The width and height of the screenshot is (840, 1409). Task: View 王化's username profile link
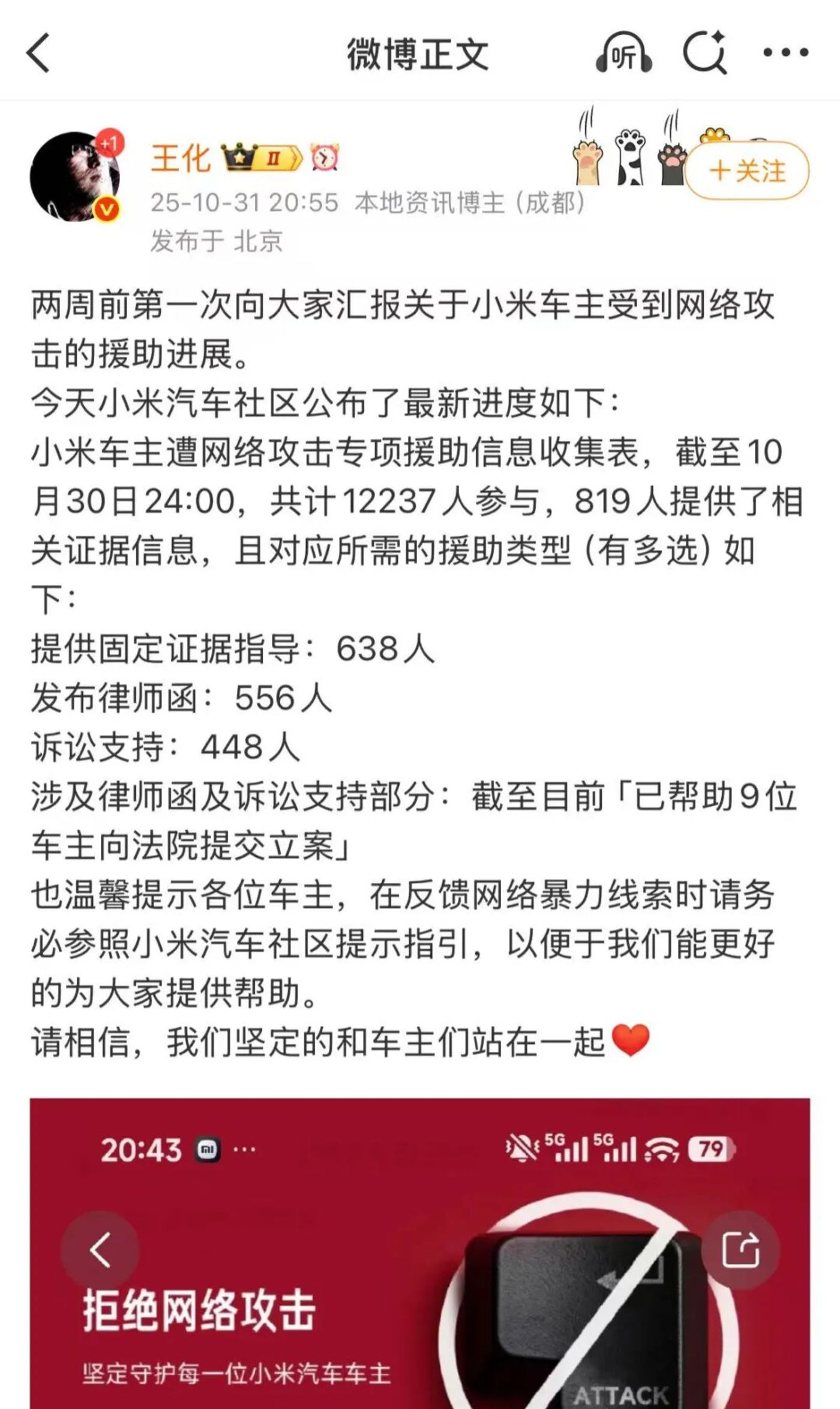(181, 158)
